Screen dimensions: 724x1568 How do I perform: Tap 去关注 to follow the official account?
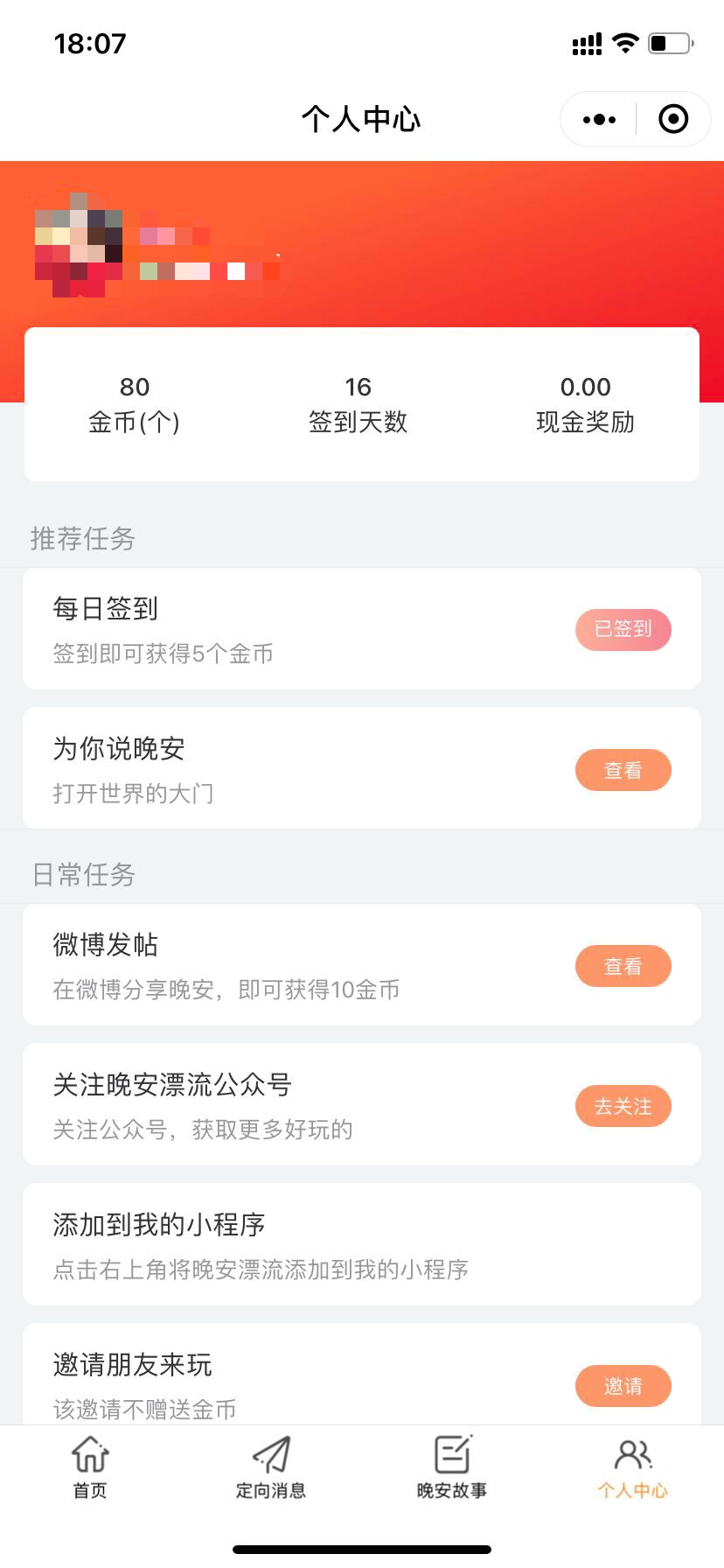(x=623, y=1106)
